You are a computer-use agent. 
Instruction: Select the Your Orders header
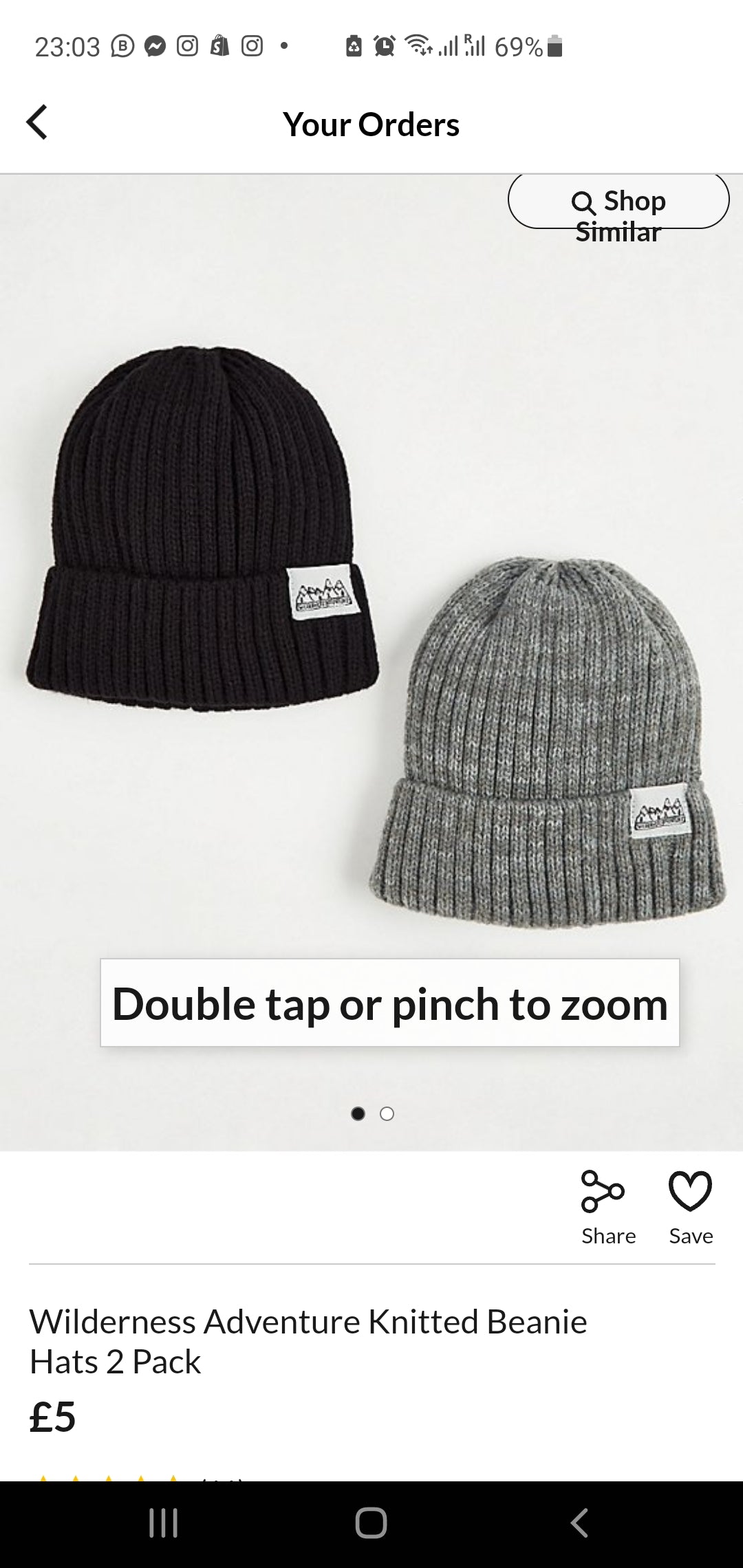point(371,124)
